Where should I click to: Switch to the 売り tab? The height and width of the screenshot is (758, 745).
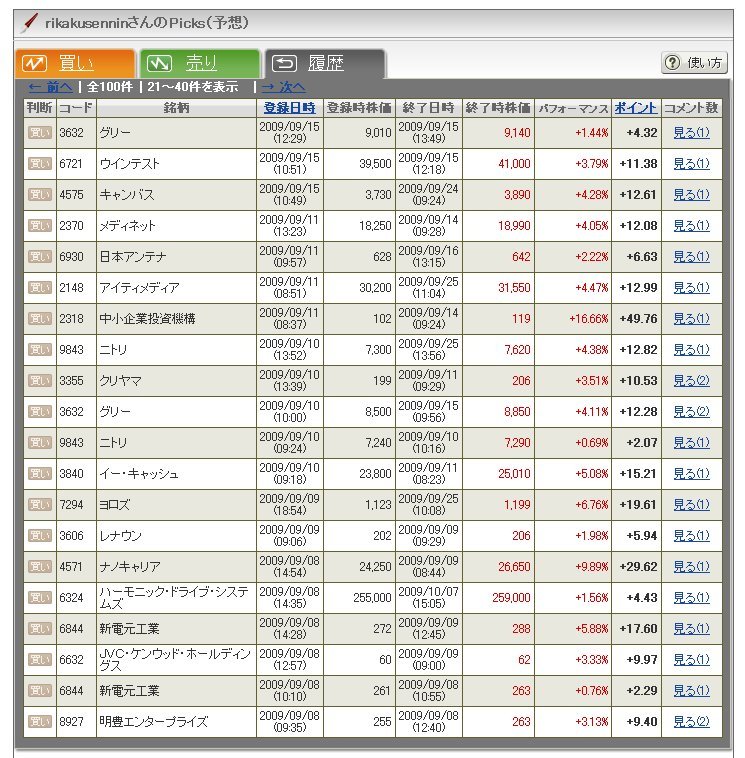[x=200, y=63]
